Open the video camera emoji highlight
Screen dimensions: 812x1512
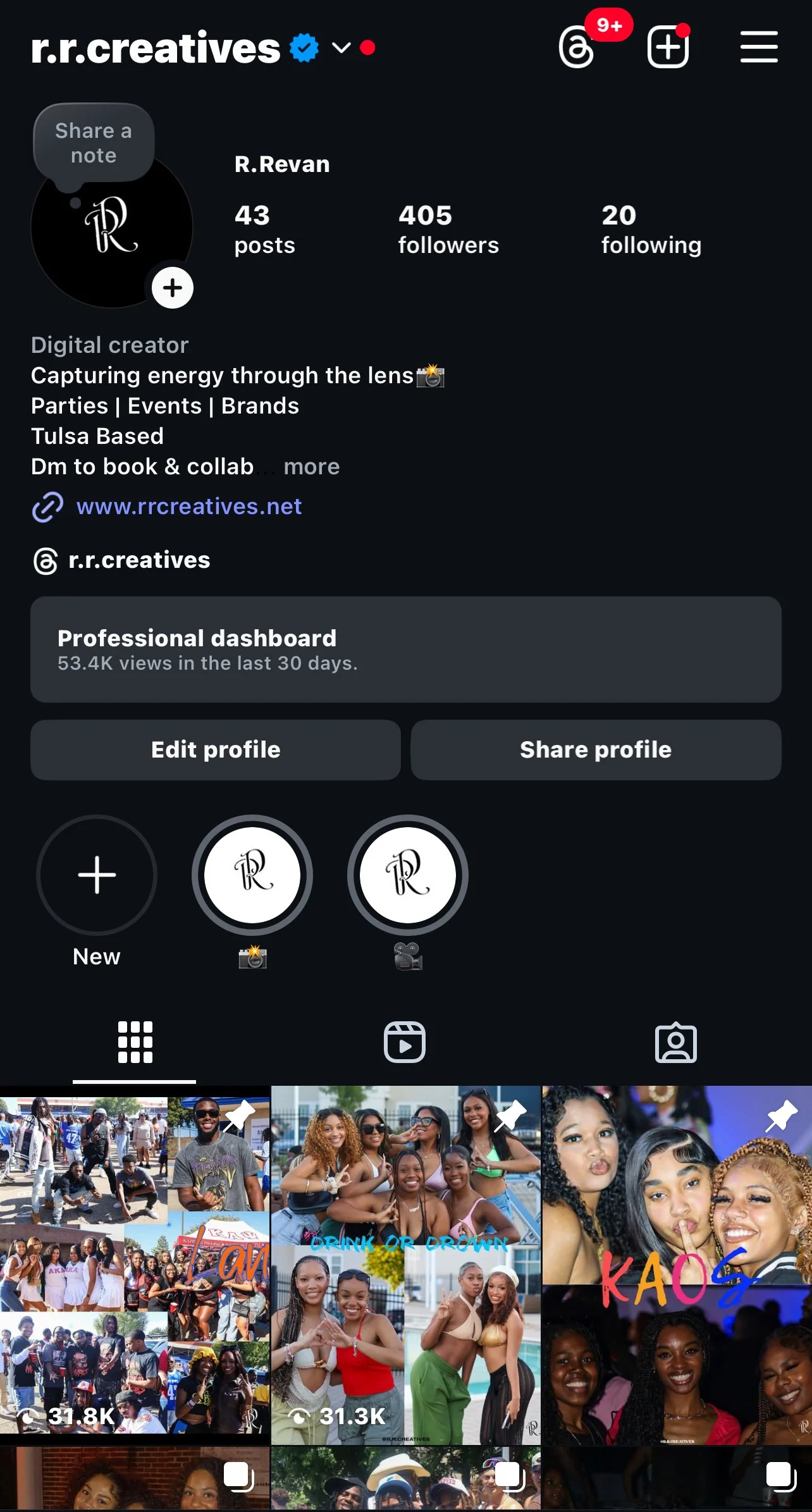pyautogui.click(x=408, y=876)
